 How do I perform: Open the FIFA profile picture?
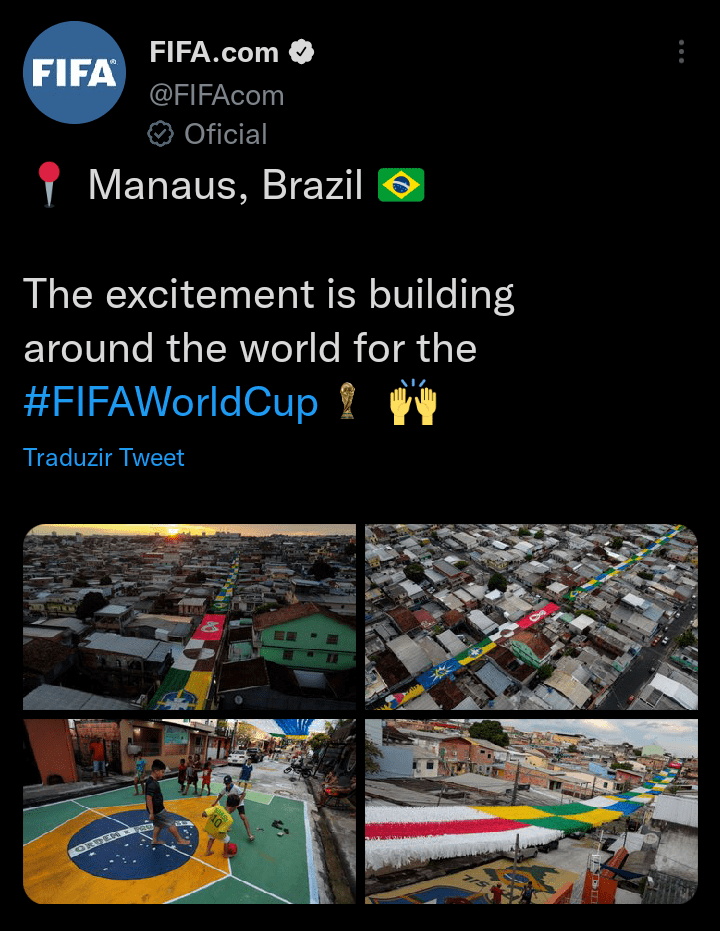coord(74,74)
